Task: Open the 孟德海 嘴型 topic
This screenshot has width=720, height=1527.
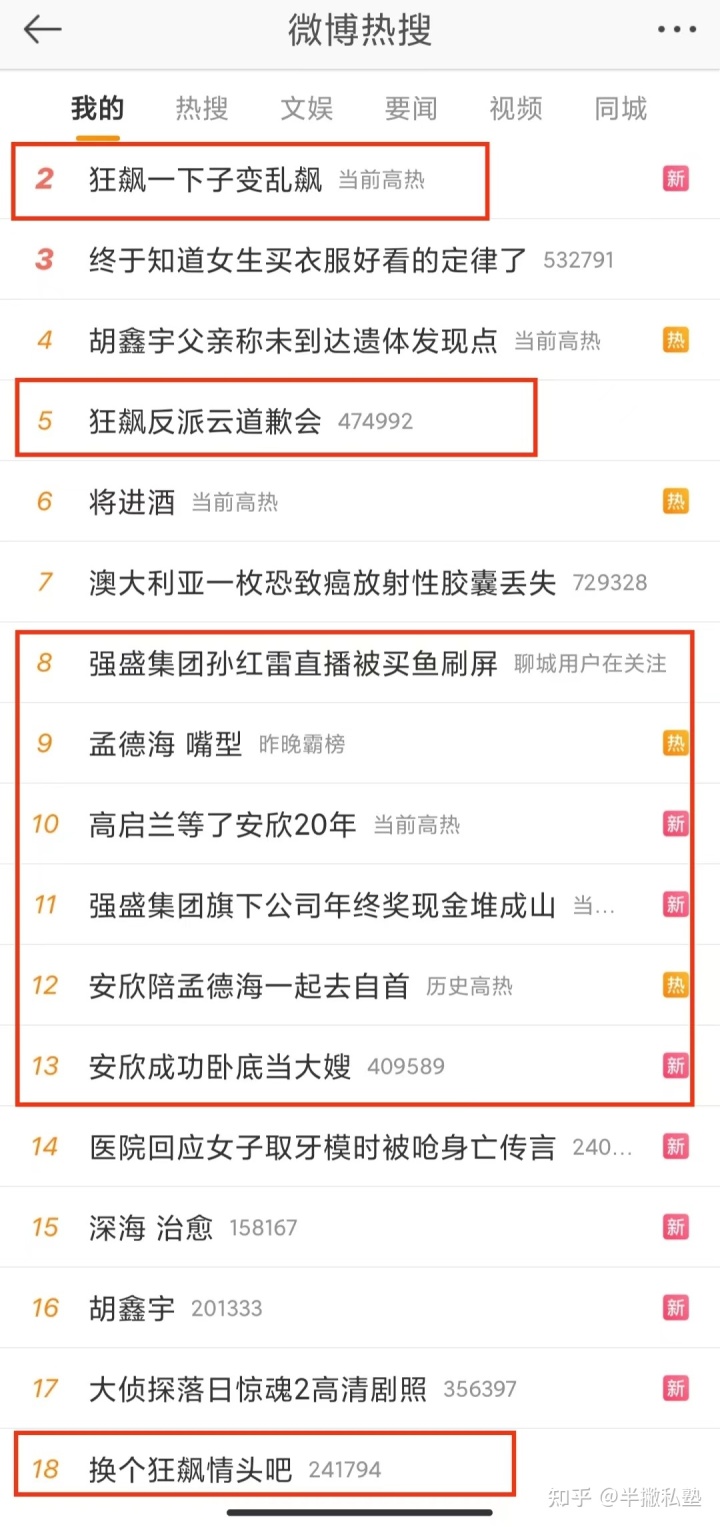Action: (166, 744)
